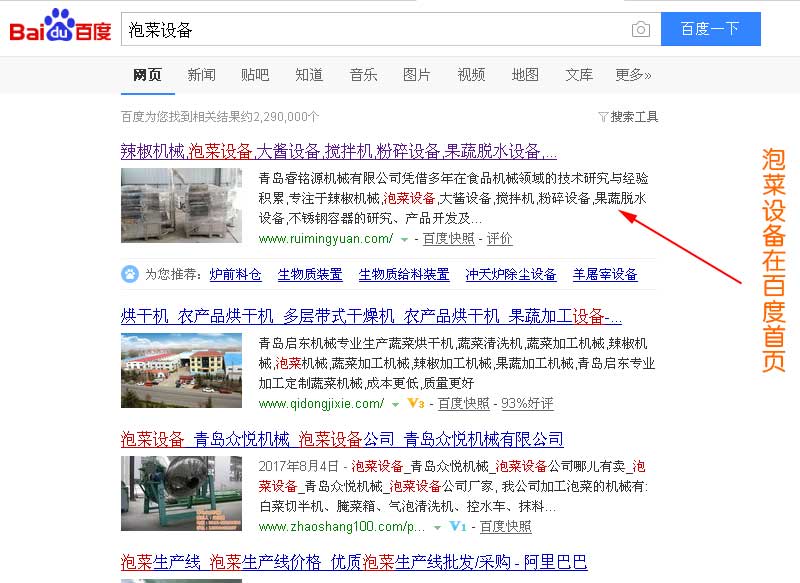Switch to the 视频 tab

[471, 75]
